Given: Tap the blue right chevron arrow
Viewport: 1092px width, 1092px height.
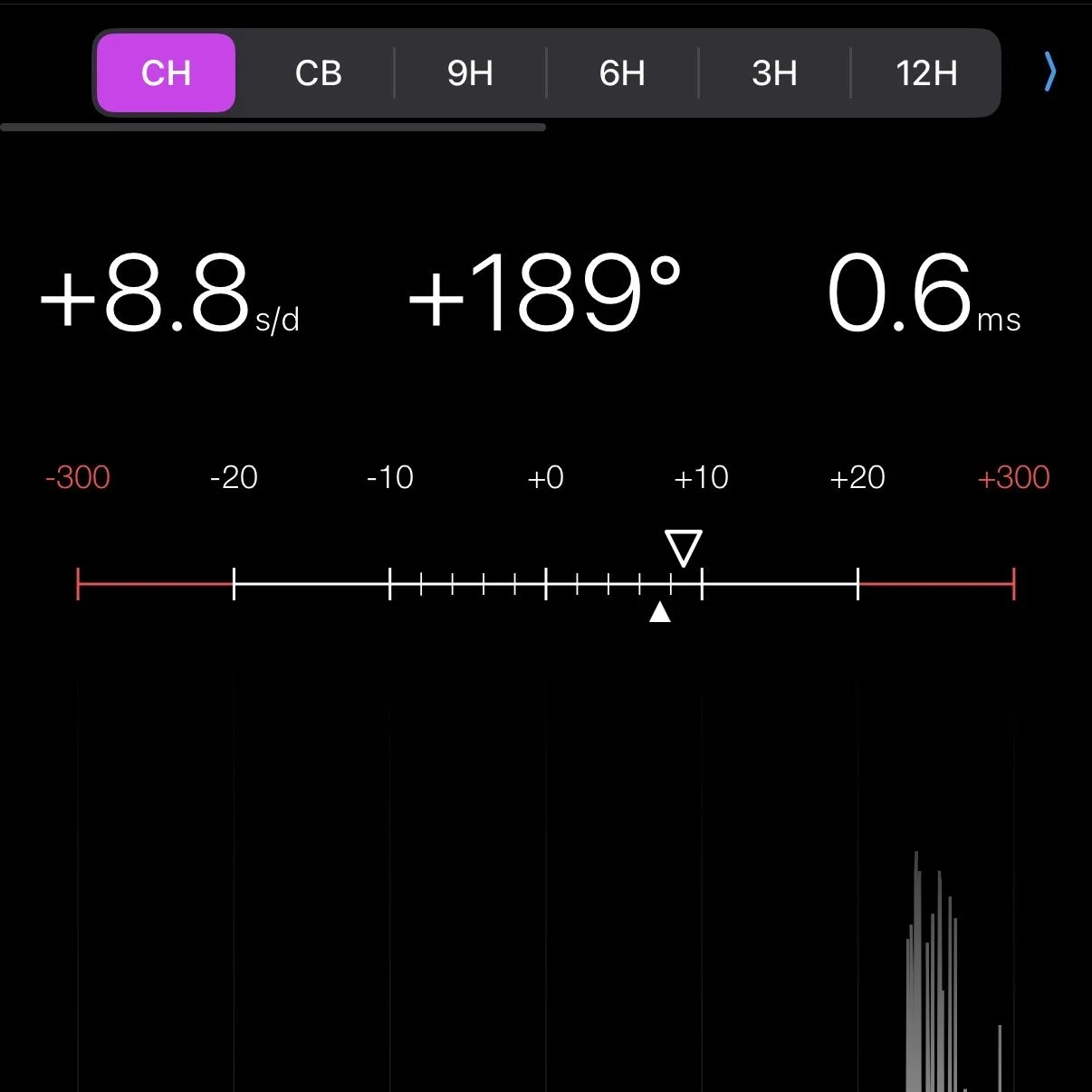Looking at the screenshot, I should (1049, 72).
